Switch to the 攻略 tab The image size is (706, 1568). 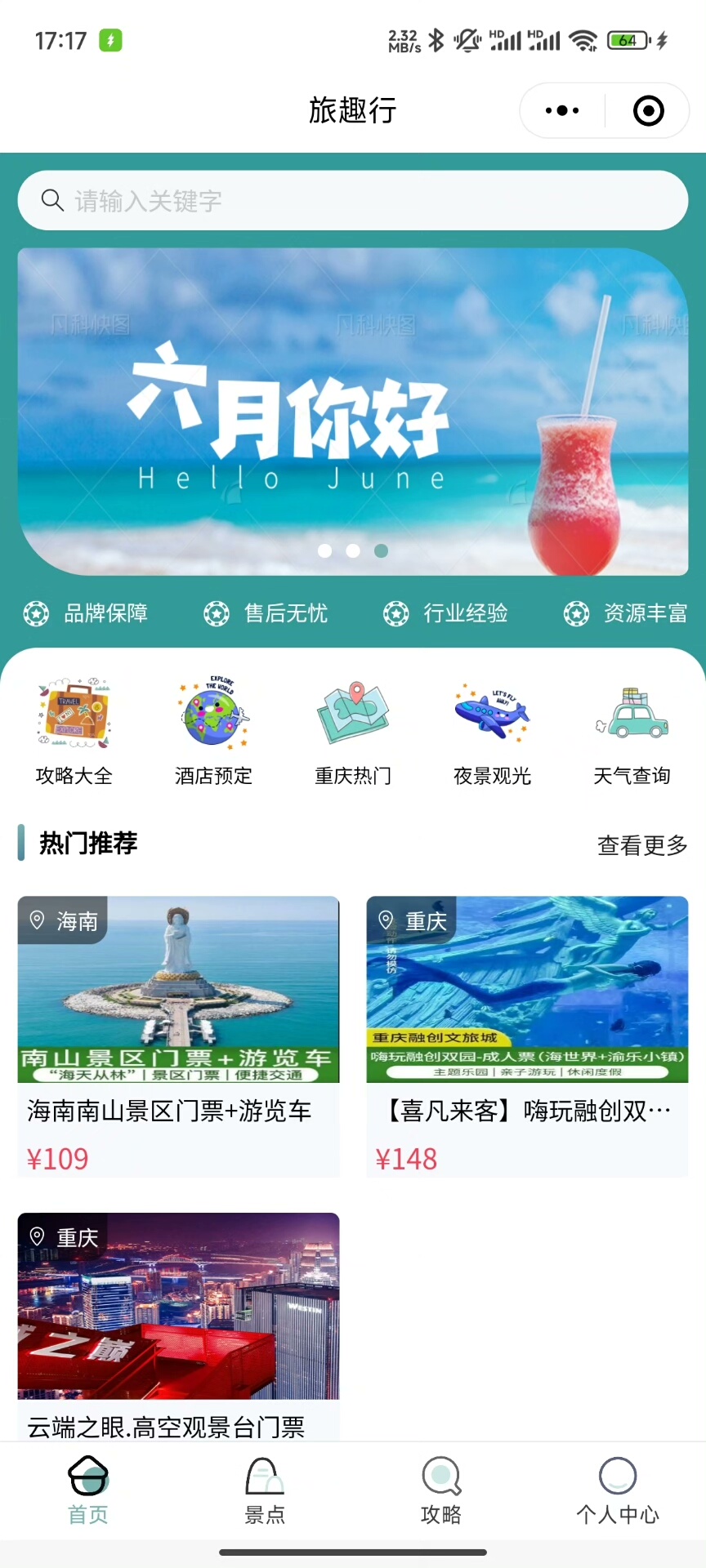point(441,1491)
